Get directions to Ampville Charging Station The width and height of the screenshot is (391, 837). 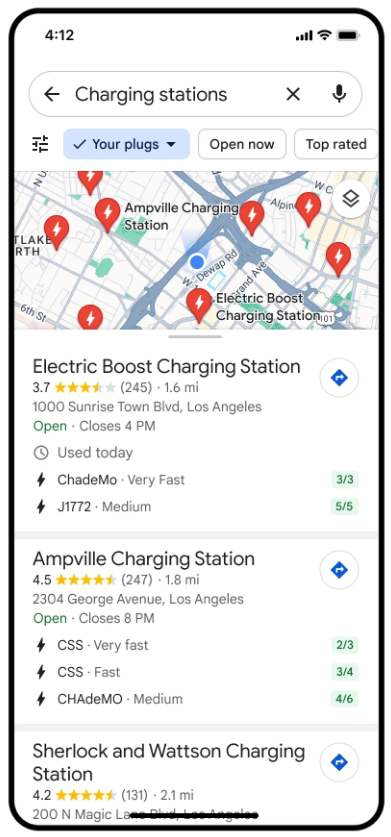coord(339,570)
